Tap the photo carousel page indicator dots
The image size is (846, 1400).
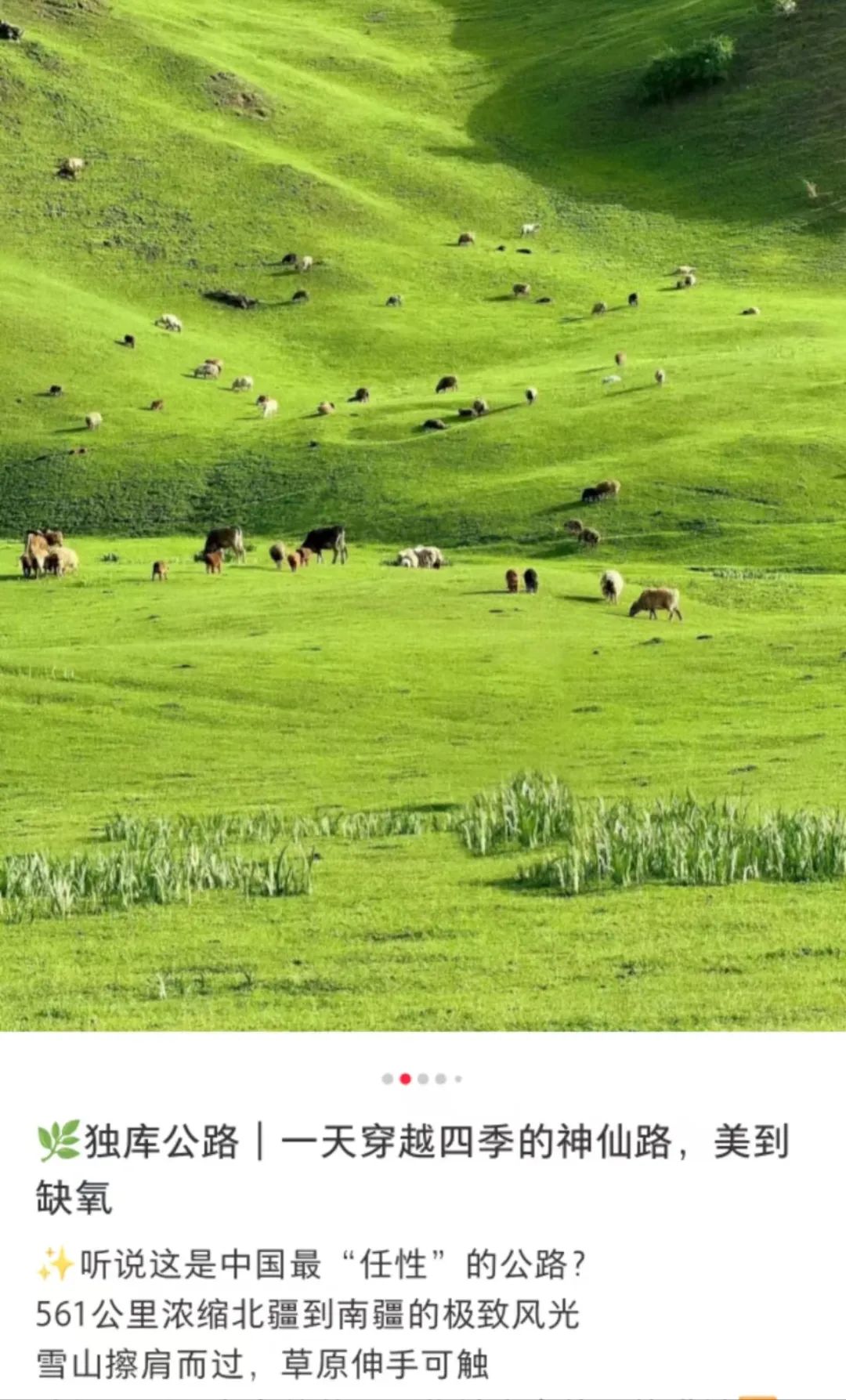pos(421,1079)
